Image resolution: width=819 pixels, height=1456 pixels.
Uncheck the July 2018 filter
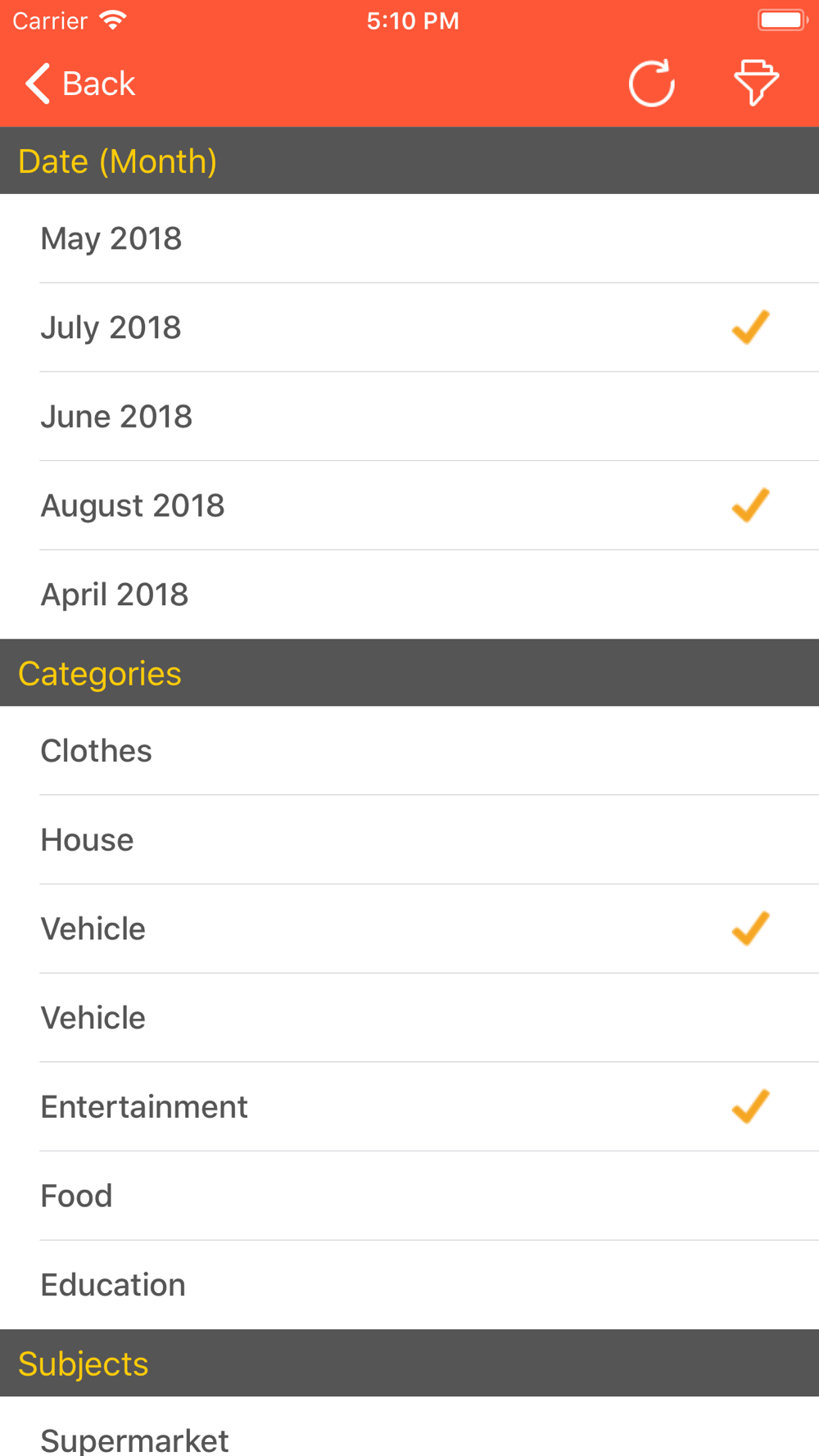(x=409, y=328)
